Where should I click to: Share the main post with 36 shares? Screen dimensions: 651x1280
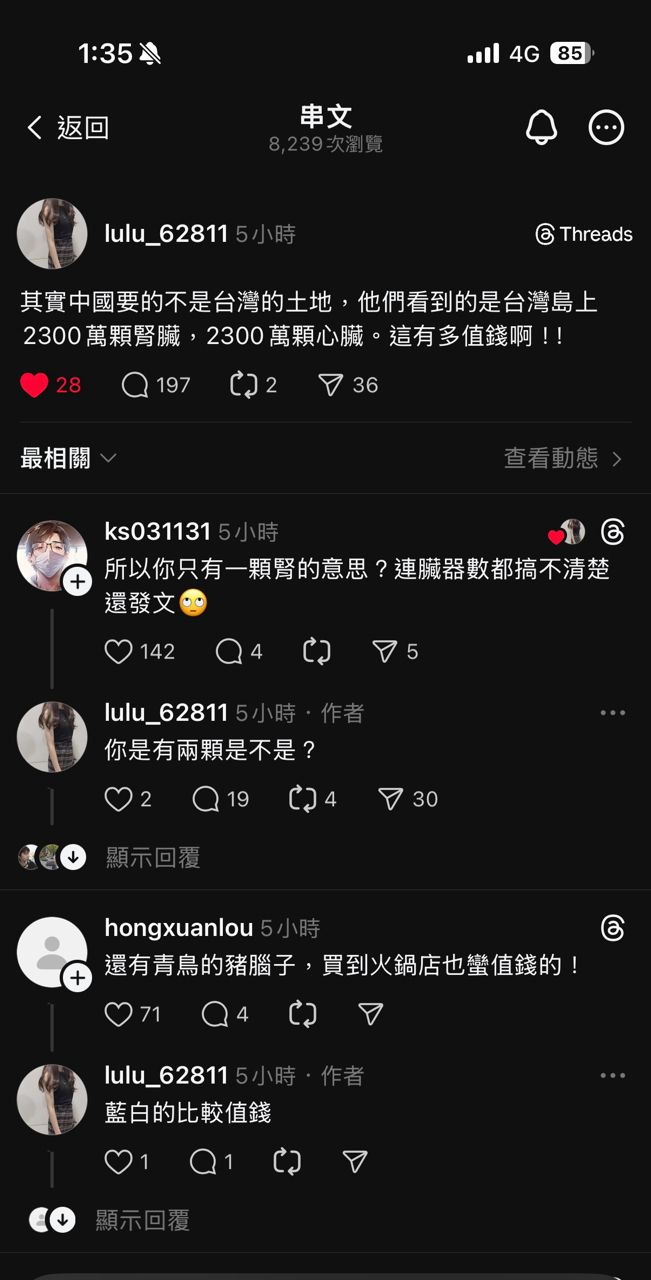pos(331,385)
